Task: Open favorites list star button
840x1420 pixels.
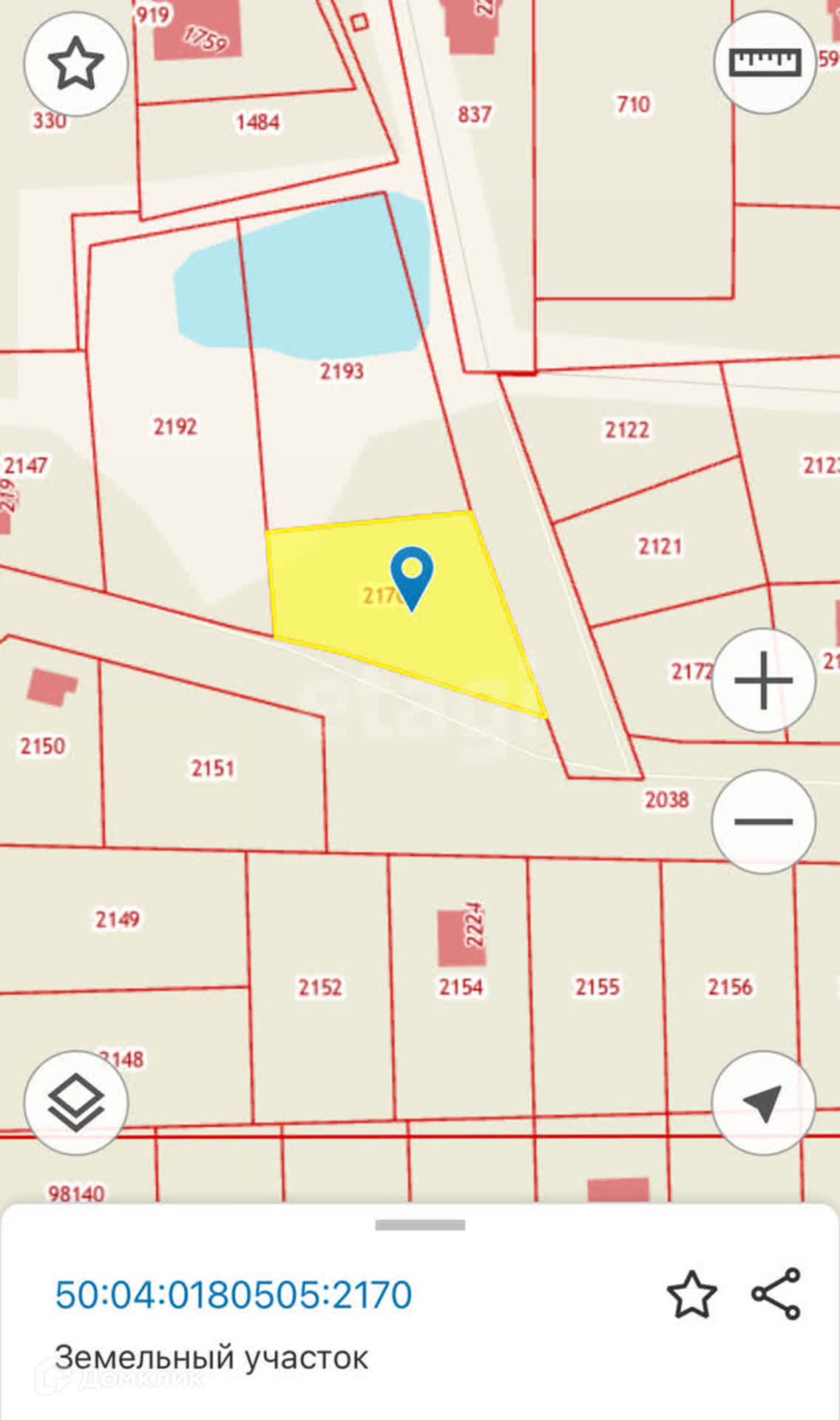Action: point(75,64)
